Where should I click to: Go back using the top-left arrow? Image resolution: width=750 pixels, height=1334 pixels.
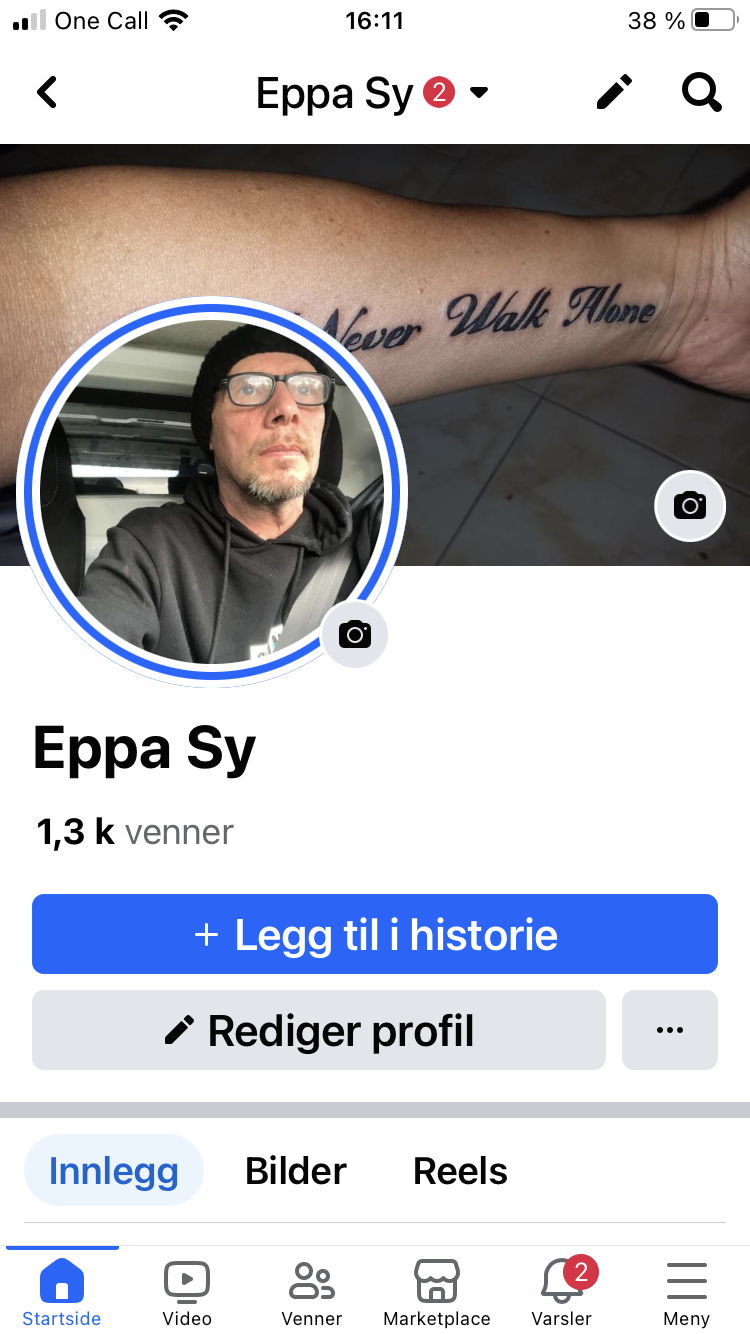pyautogui.click(x=47, y=93)
